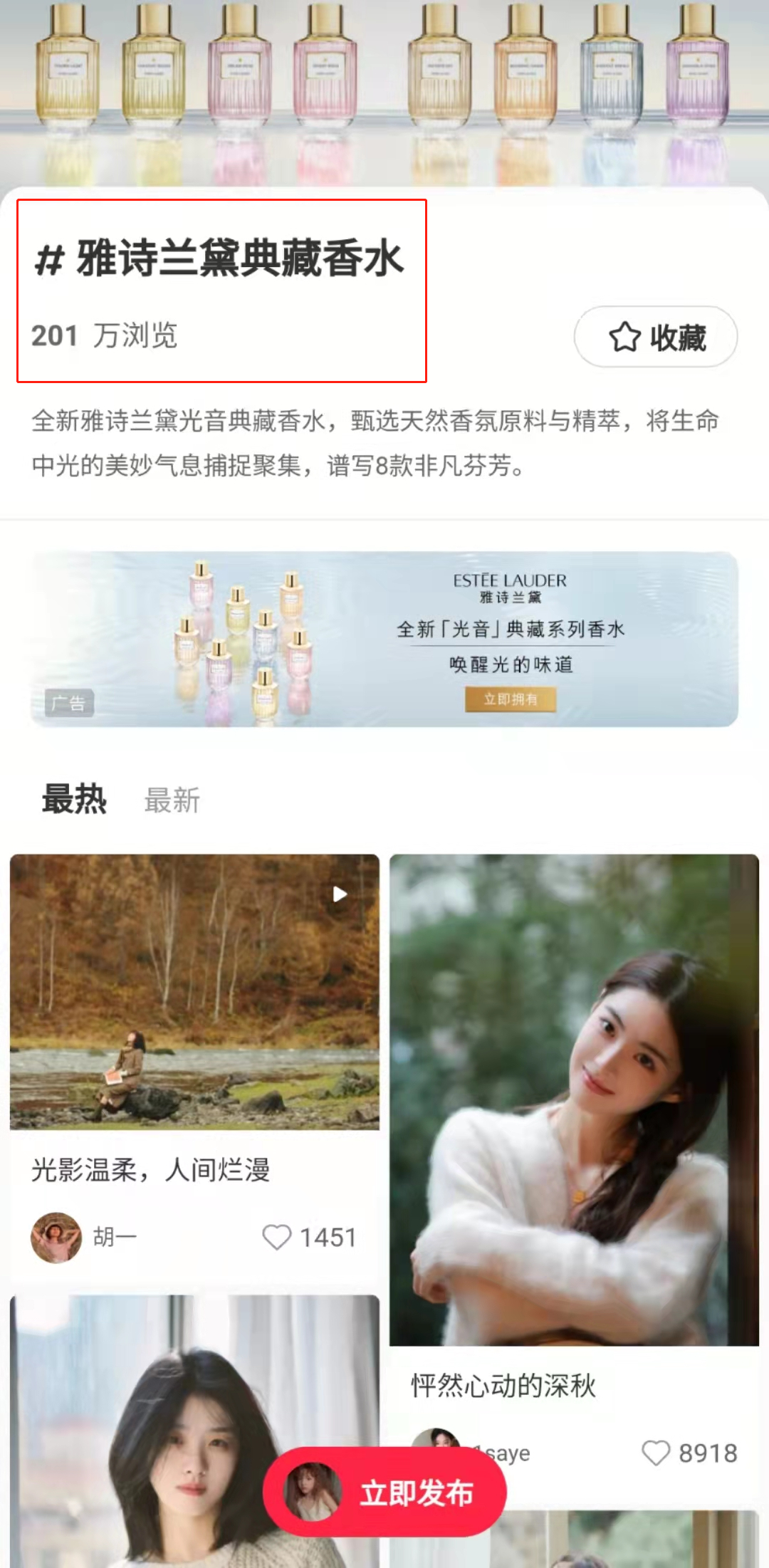
Task: Open the post 光影温柔，人间烂漫
Action: pyautogui.click(x=194, y=997)
